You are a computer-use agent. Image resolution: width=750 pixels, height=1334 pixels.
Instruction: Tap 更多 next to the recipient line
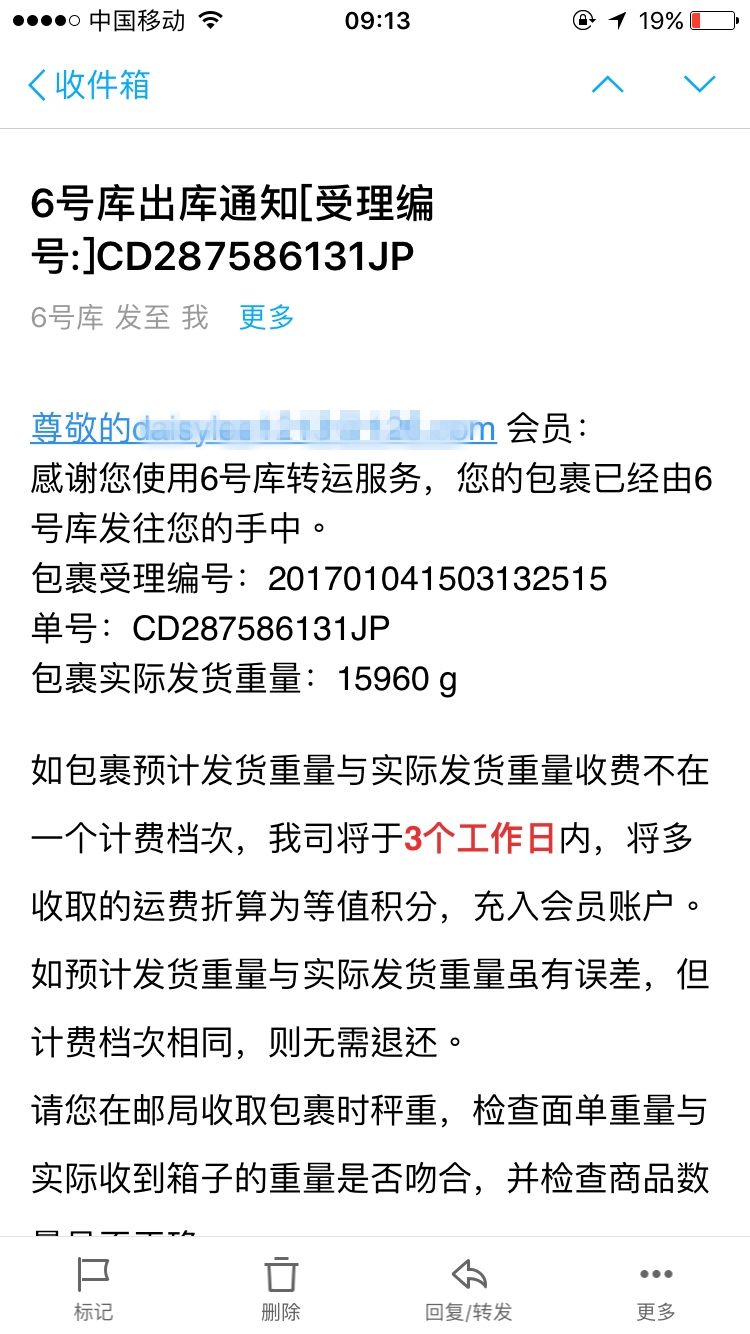pos(266,318)
